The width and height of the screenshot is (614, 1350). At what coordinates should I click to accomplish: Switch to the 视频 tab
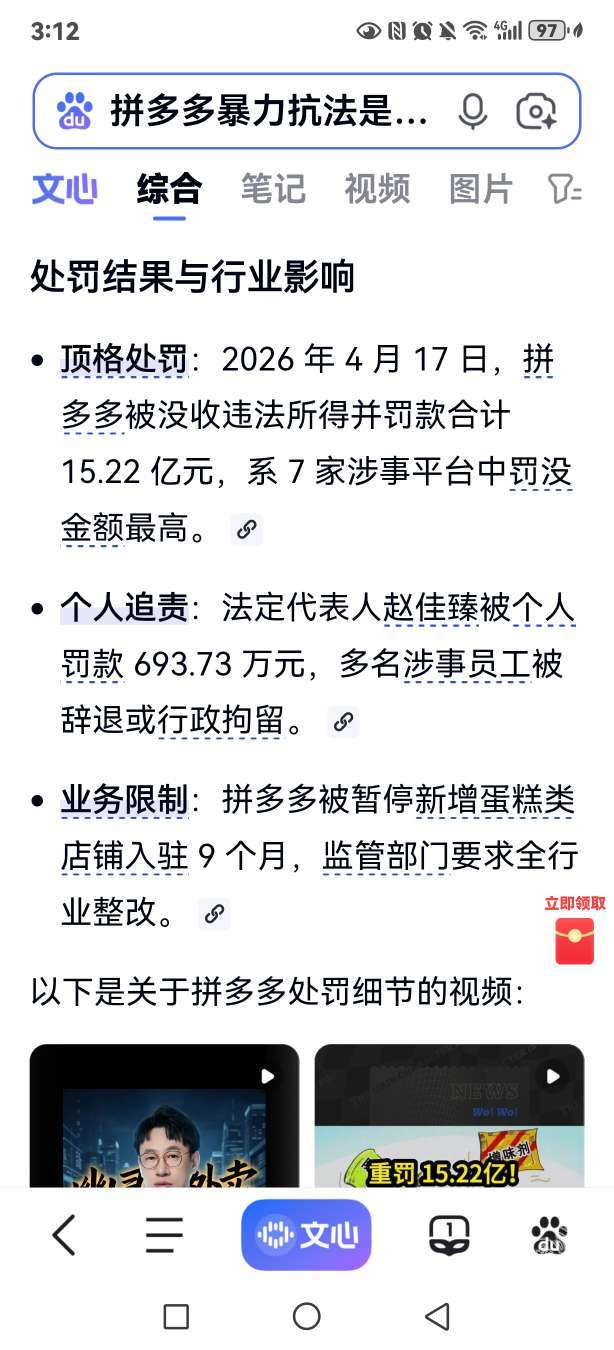click(377, 189)
